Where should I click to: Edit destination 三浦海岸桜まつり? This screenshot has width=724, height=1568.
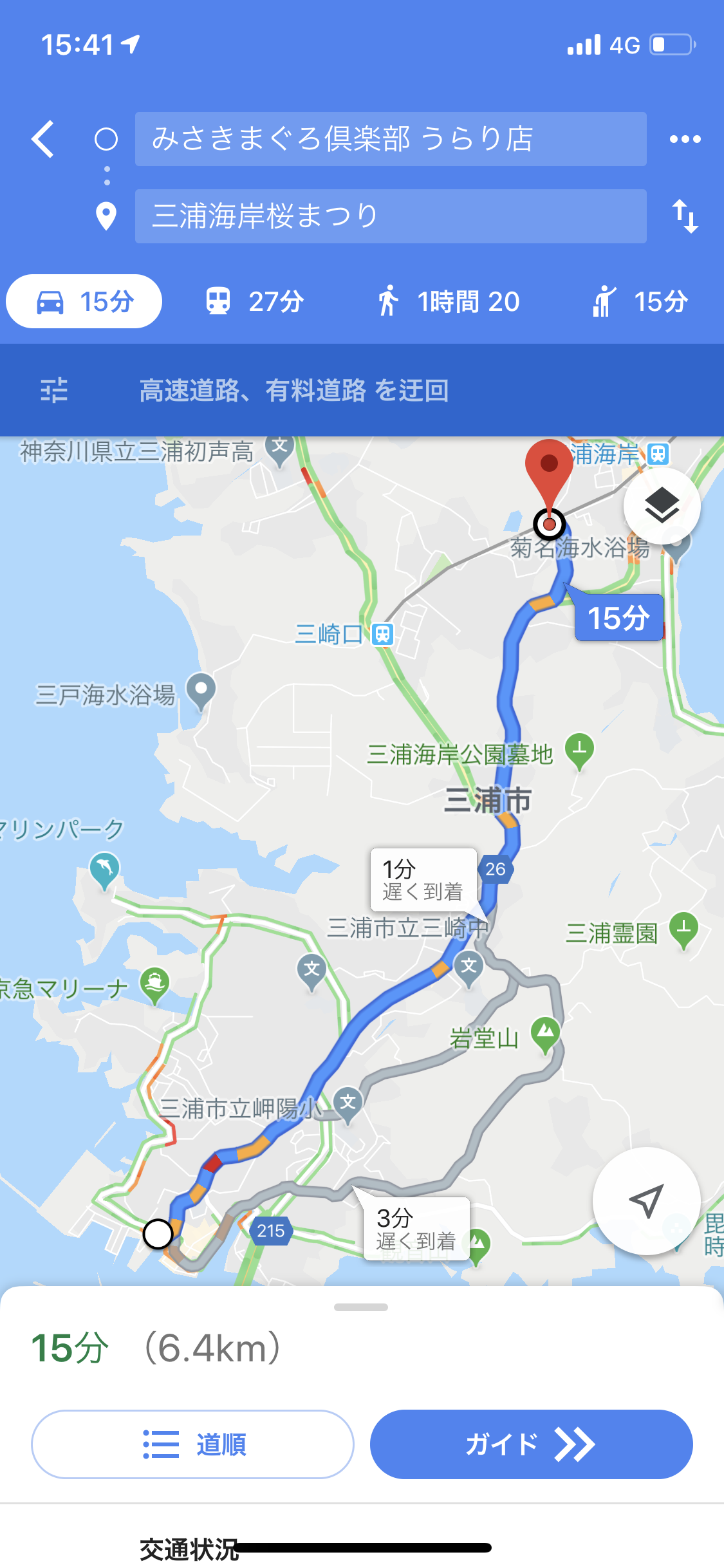[390, 216]
